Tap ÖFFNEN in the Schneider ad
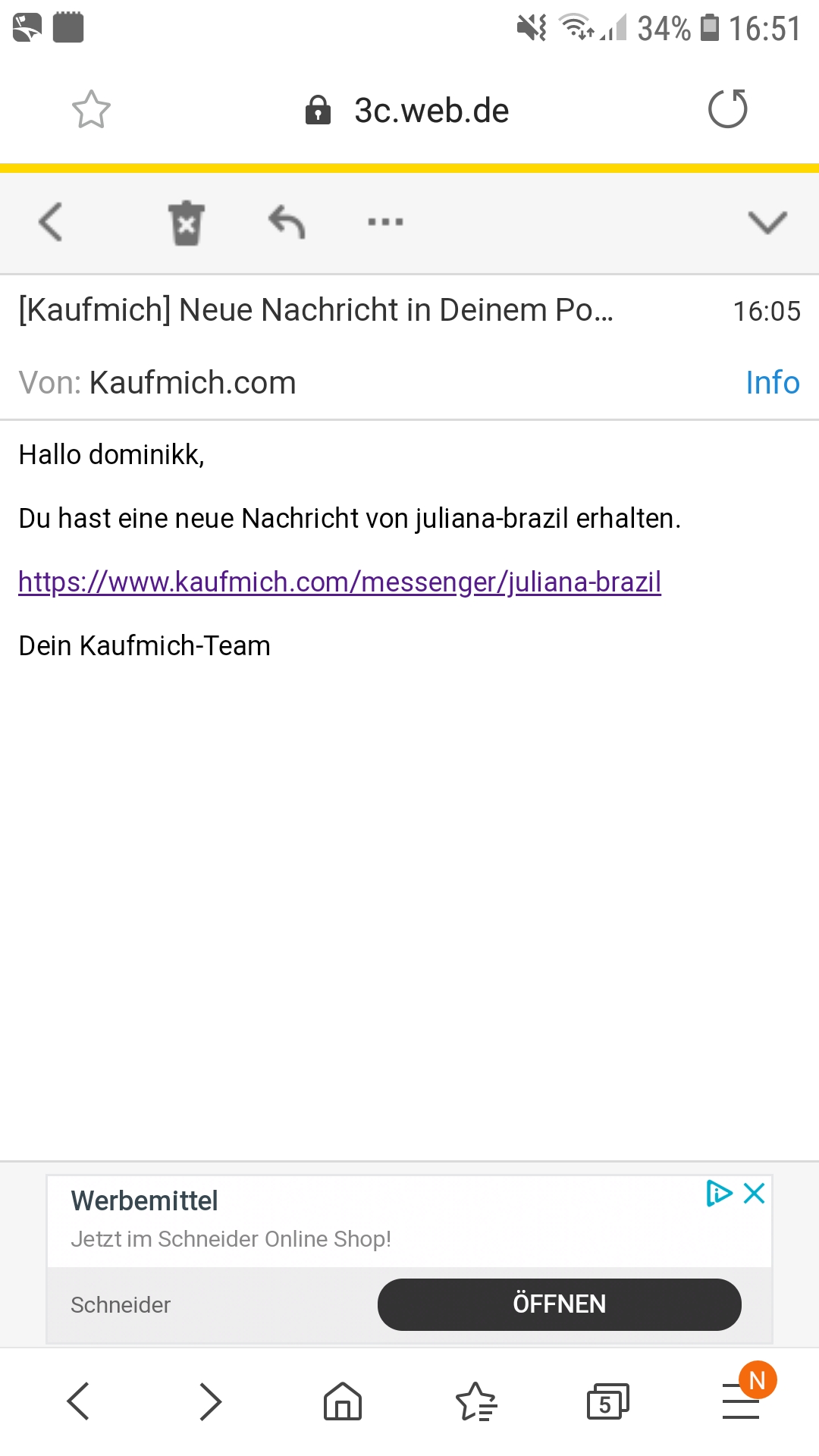Screen dimensions: 819x1456 (x=559, y=1304)
